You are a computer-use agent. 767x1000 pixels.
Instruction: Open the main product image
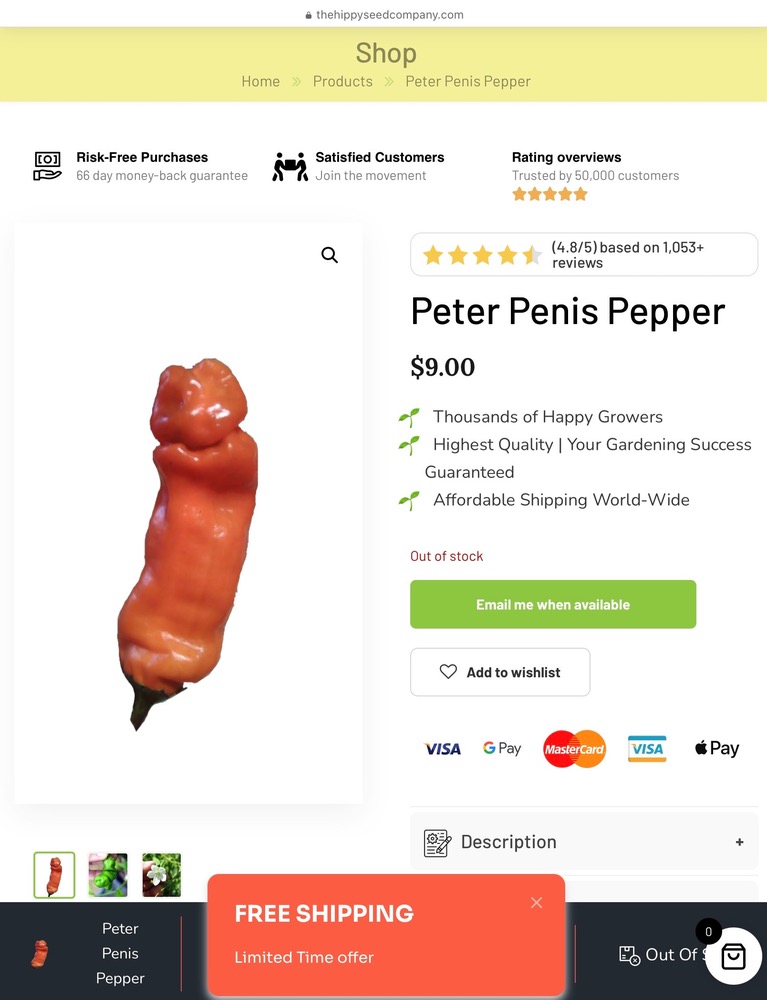[188, 540]
